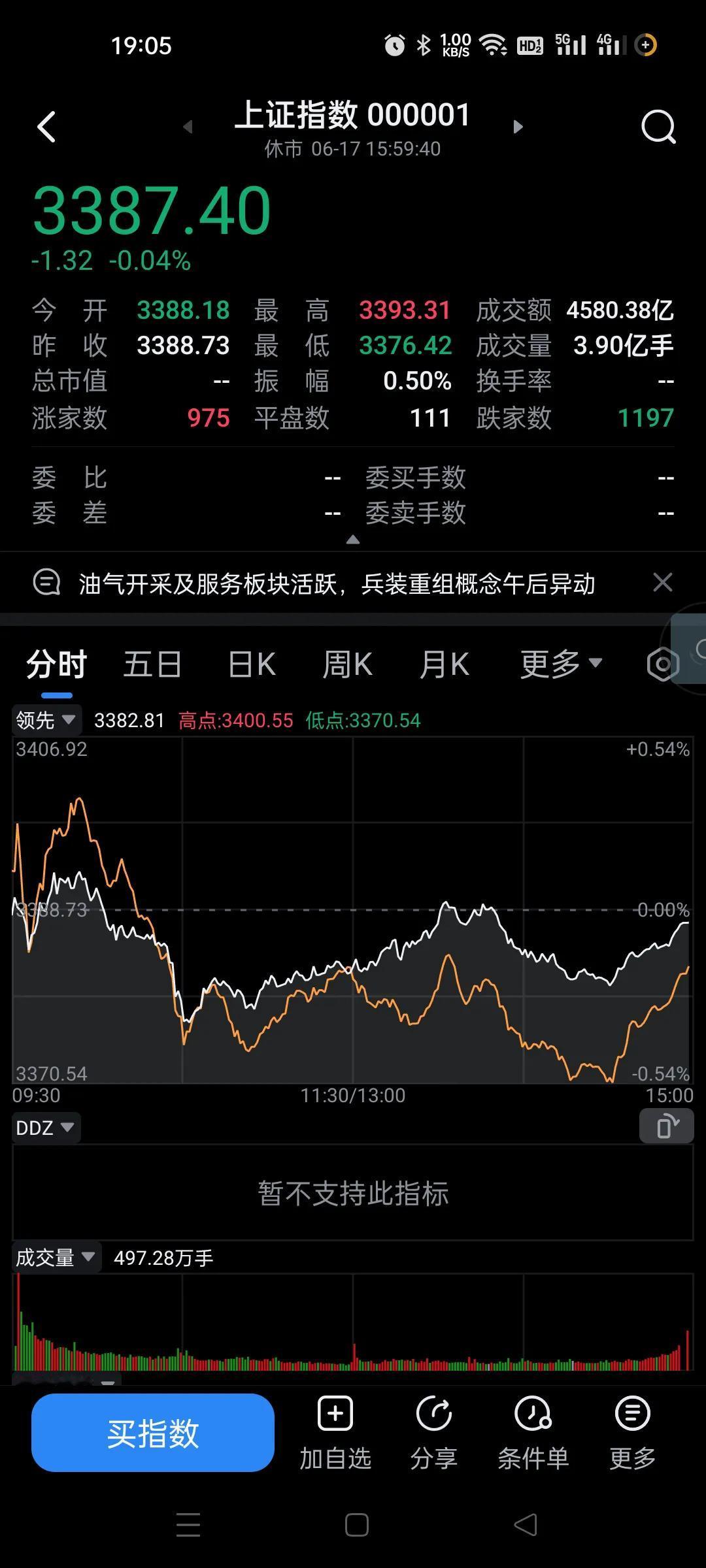Collapse the quote details arrow

coord(352,540)
